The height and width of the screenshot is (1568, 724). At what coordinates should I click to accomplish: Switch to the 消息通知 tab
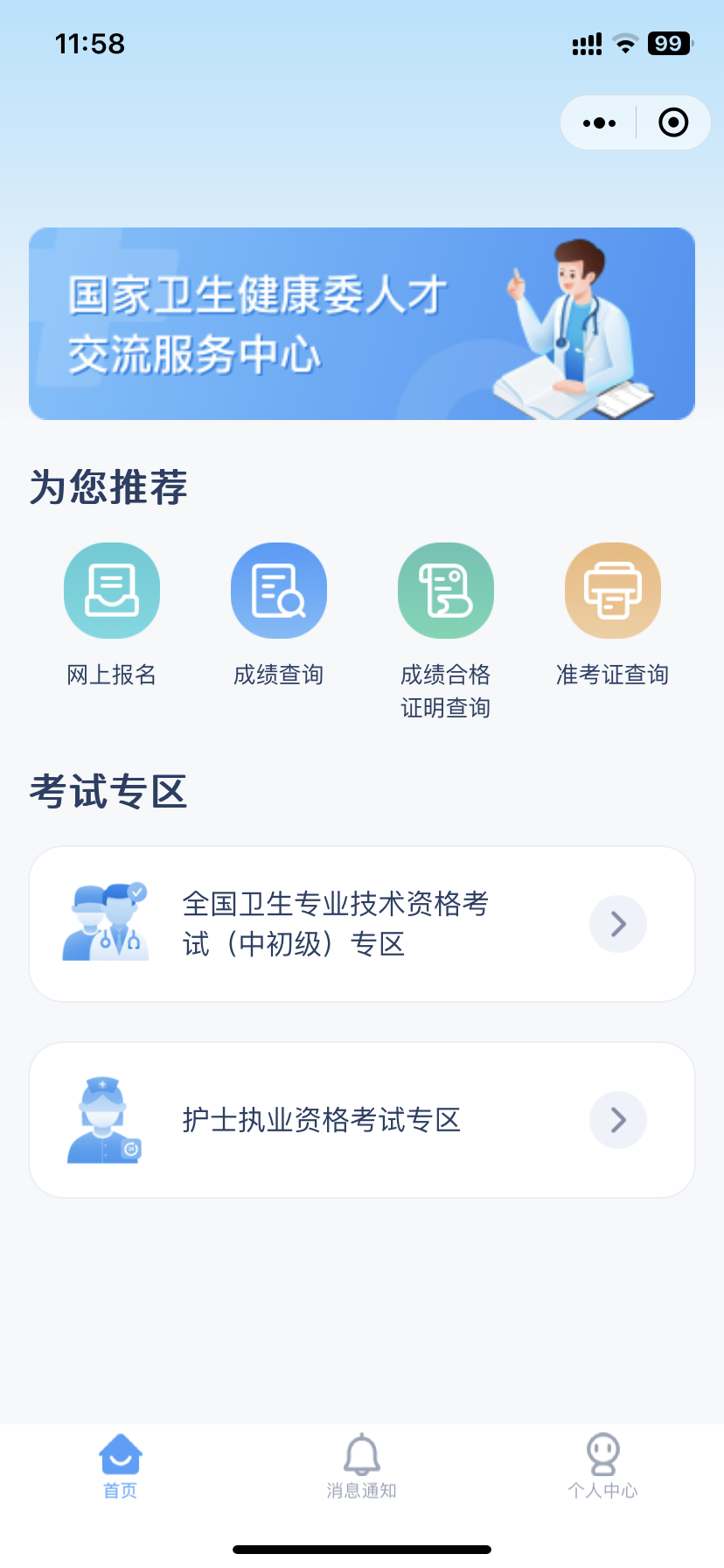(362, 1466)
